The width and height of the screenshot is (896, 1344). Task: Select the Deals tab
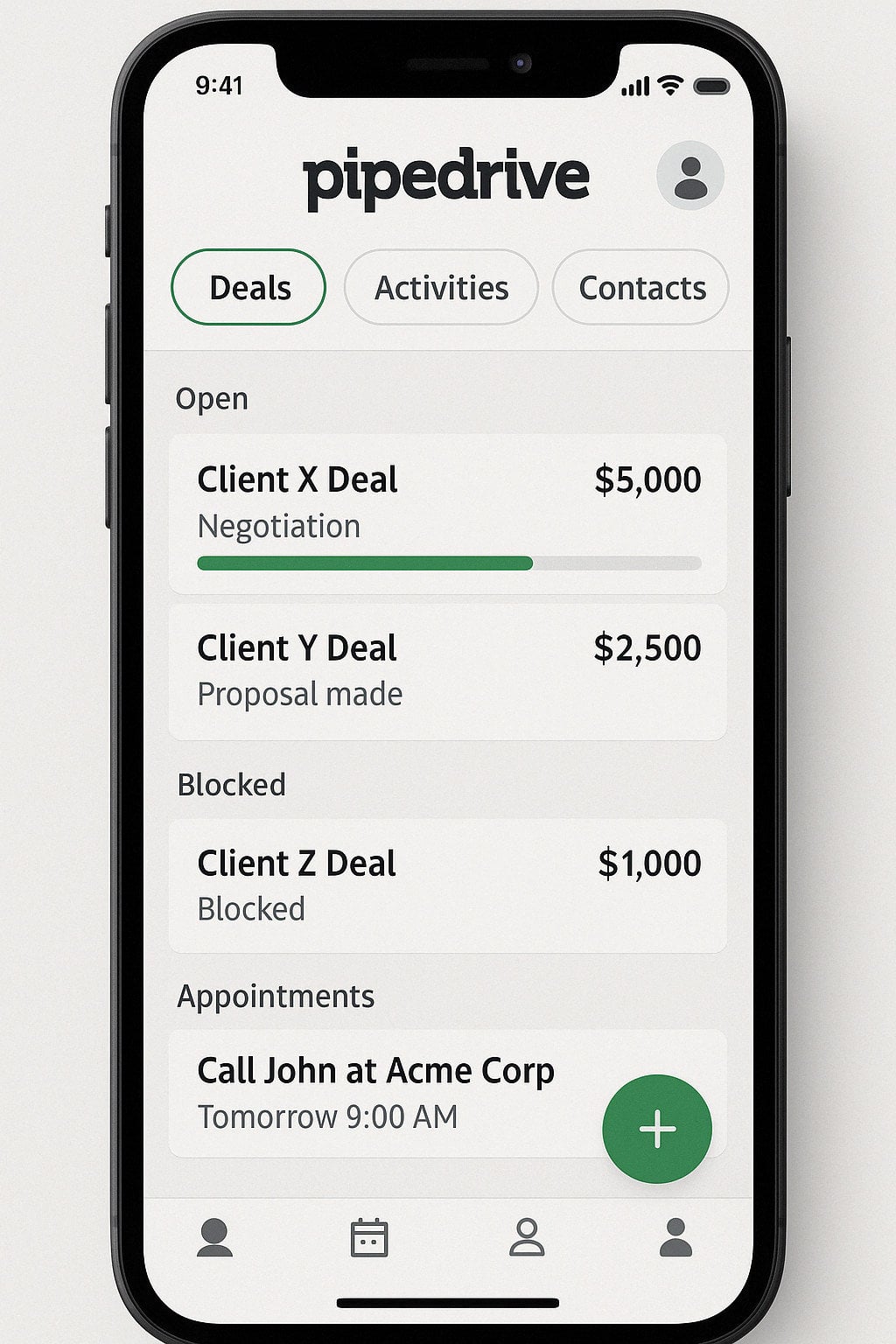click(x=248, y=288)
